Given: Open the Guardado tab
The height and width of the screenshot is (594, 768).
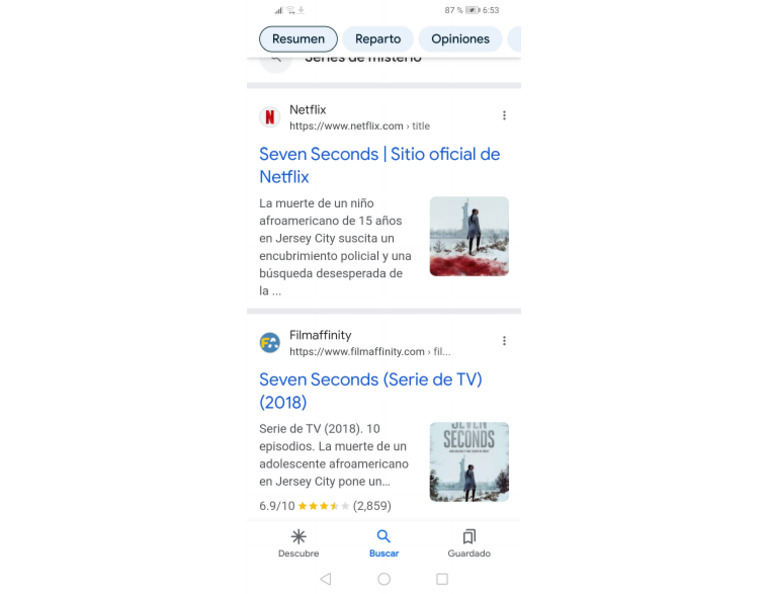Looking at the screenshot, I should point(469,543).
